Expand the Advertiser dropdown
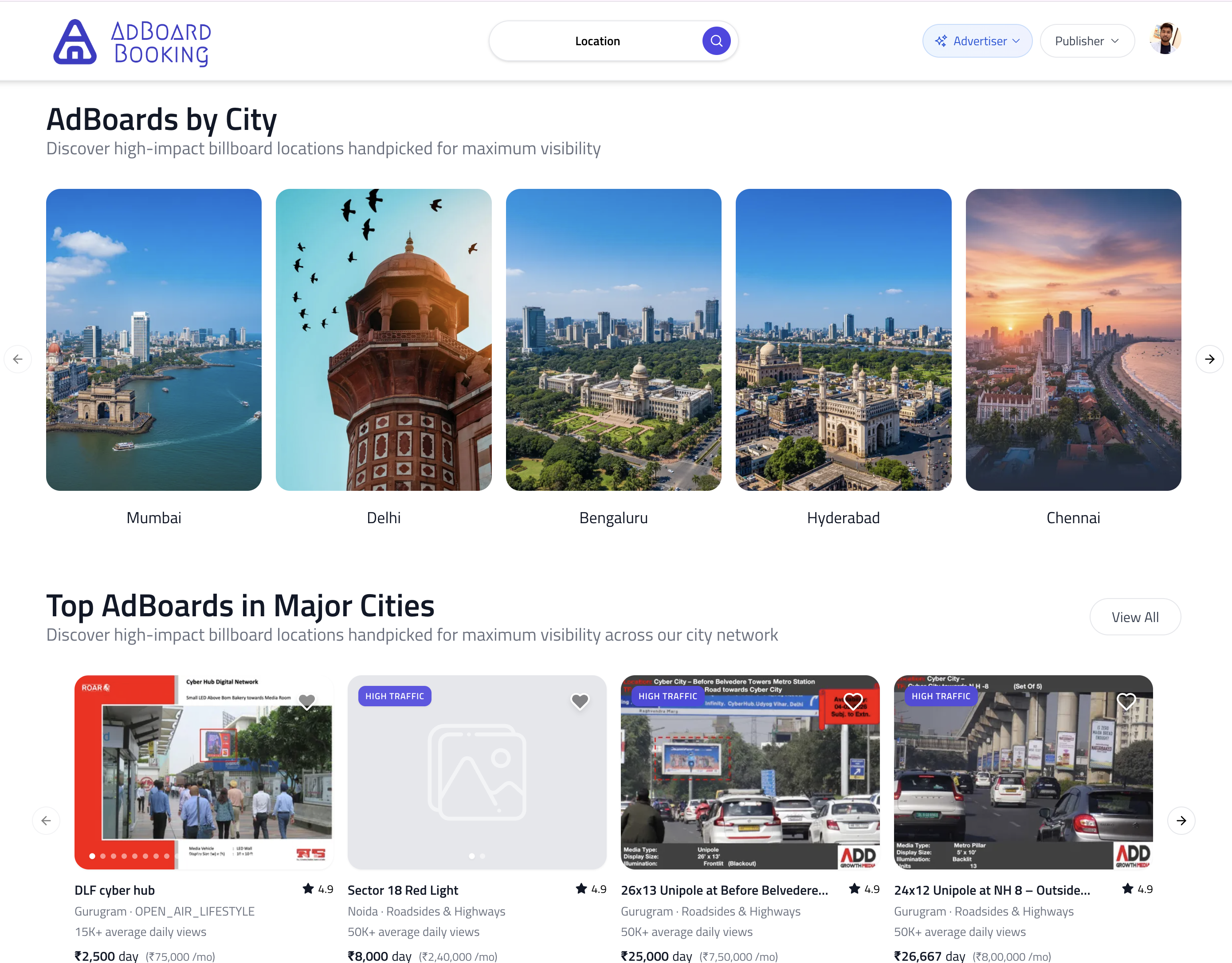1232x963 pixels. (x=977, y=41)
